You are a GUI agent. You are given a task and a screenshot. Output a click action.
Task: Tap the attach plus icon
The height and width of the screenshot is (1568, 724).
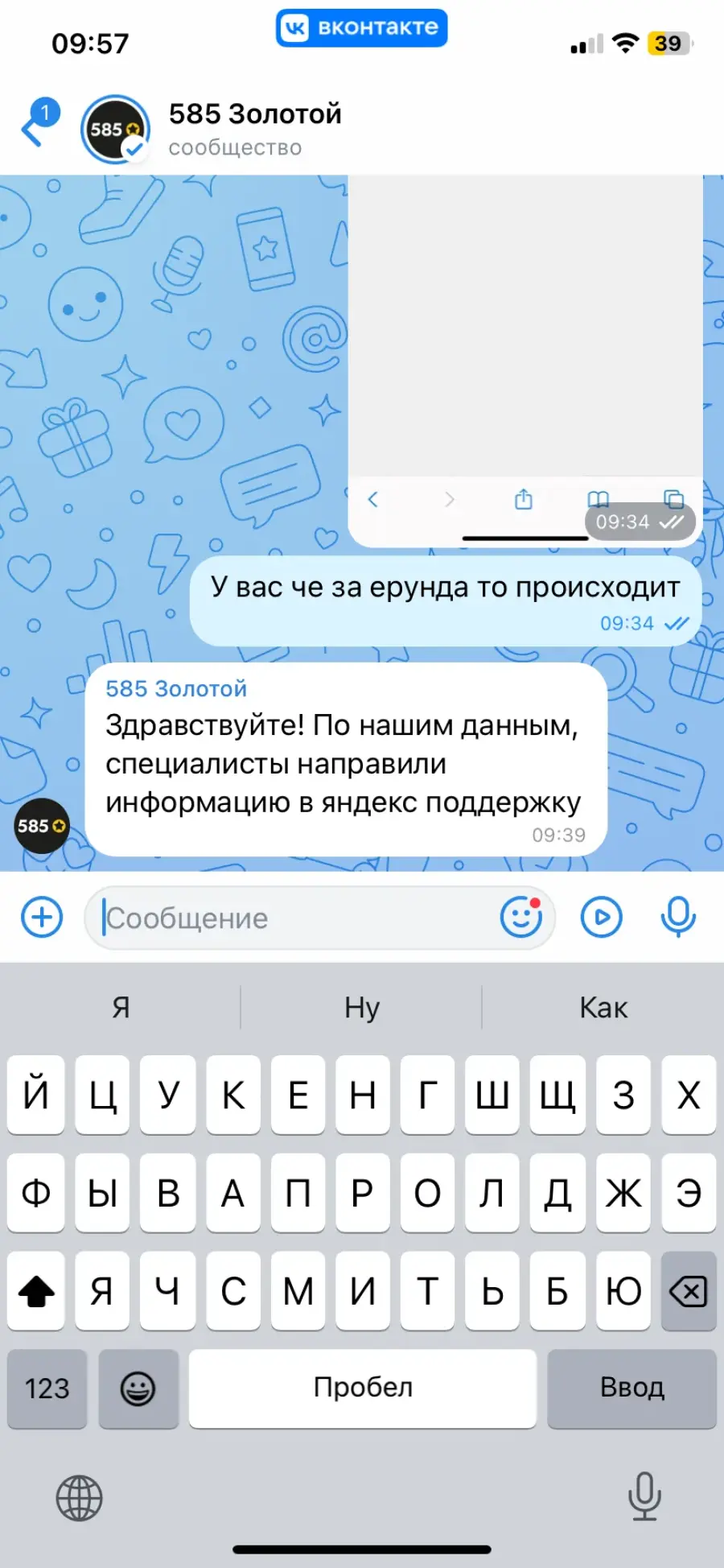click(42, 917)
